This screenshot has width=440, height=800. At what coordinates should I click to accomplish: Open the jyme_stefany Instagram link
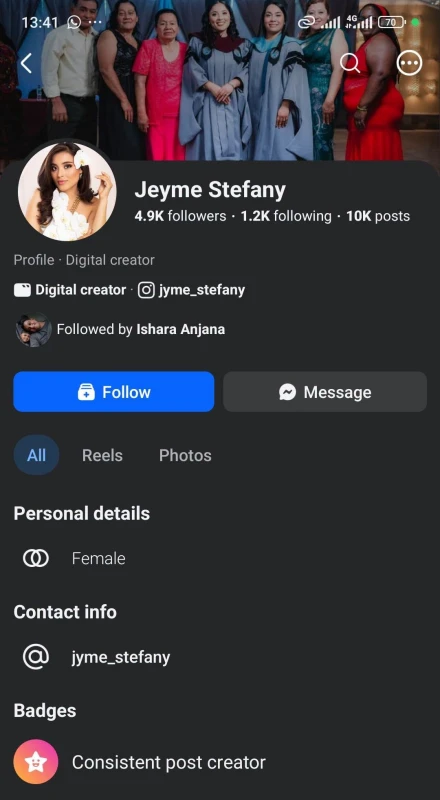[191, 290]
